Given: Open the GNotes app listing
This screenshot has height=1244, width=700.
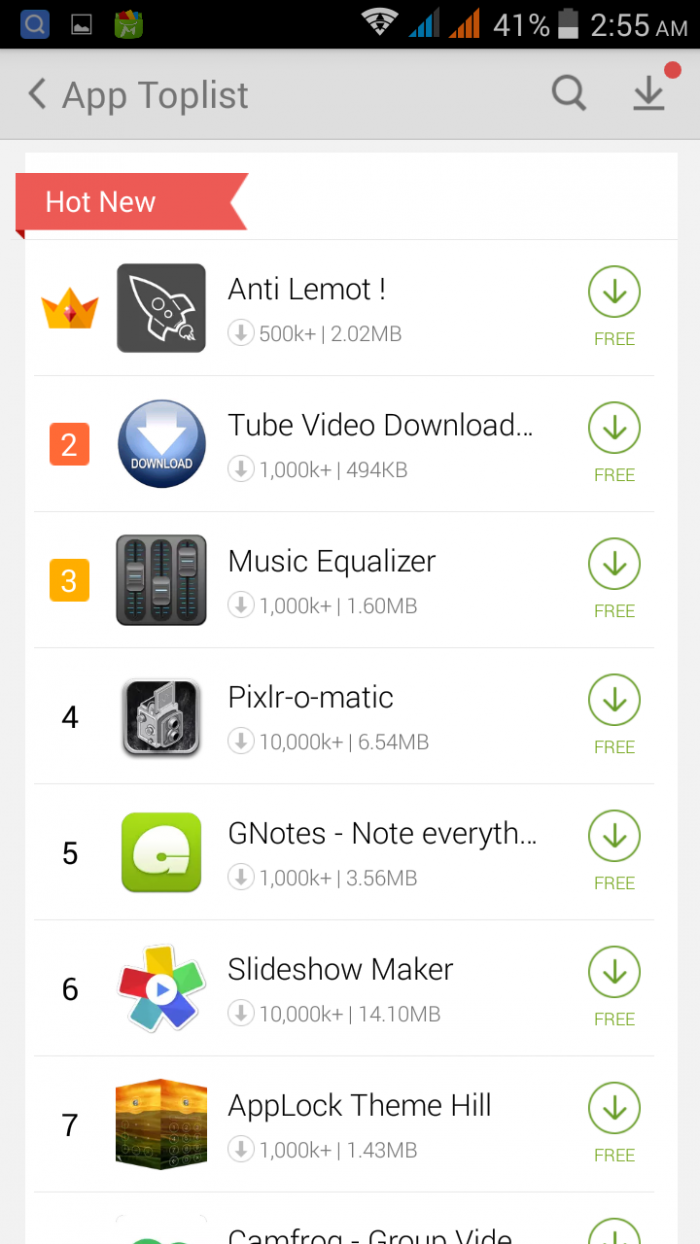Looking at the screenshot, I should click(x=382, y=834).
